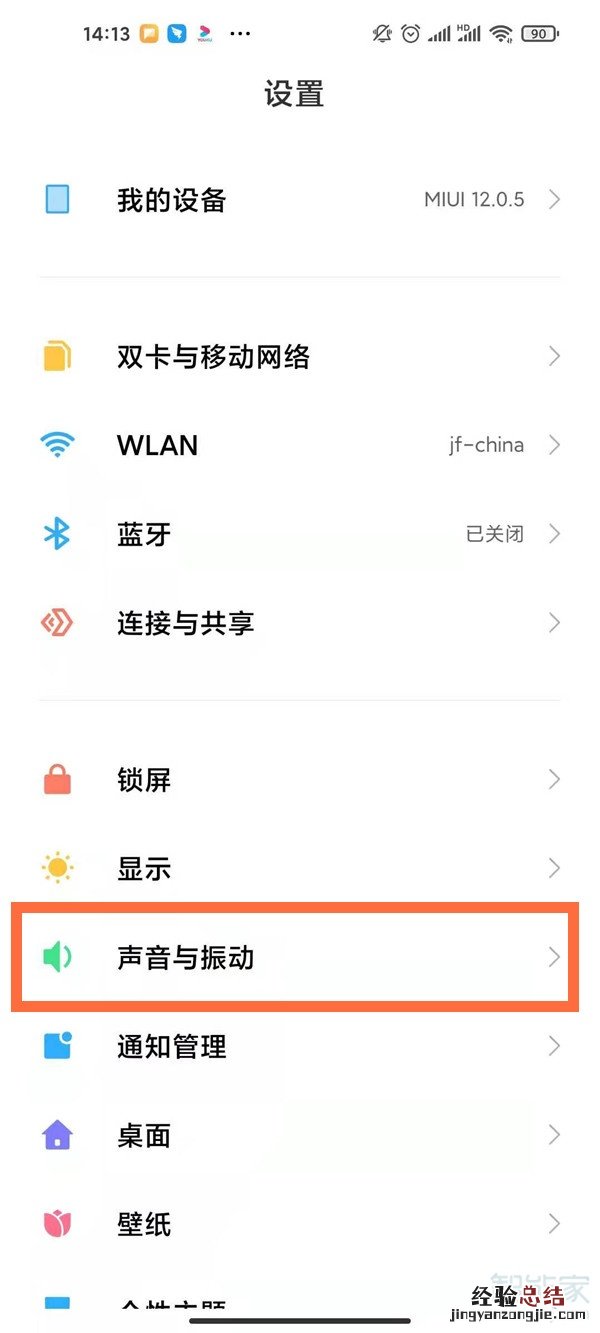This screenshot has width=600, height=1333.
Task: Open 壁纸 wallpaper settings
Action: (300, 1223)
